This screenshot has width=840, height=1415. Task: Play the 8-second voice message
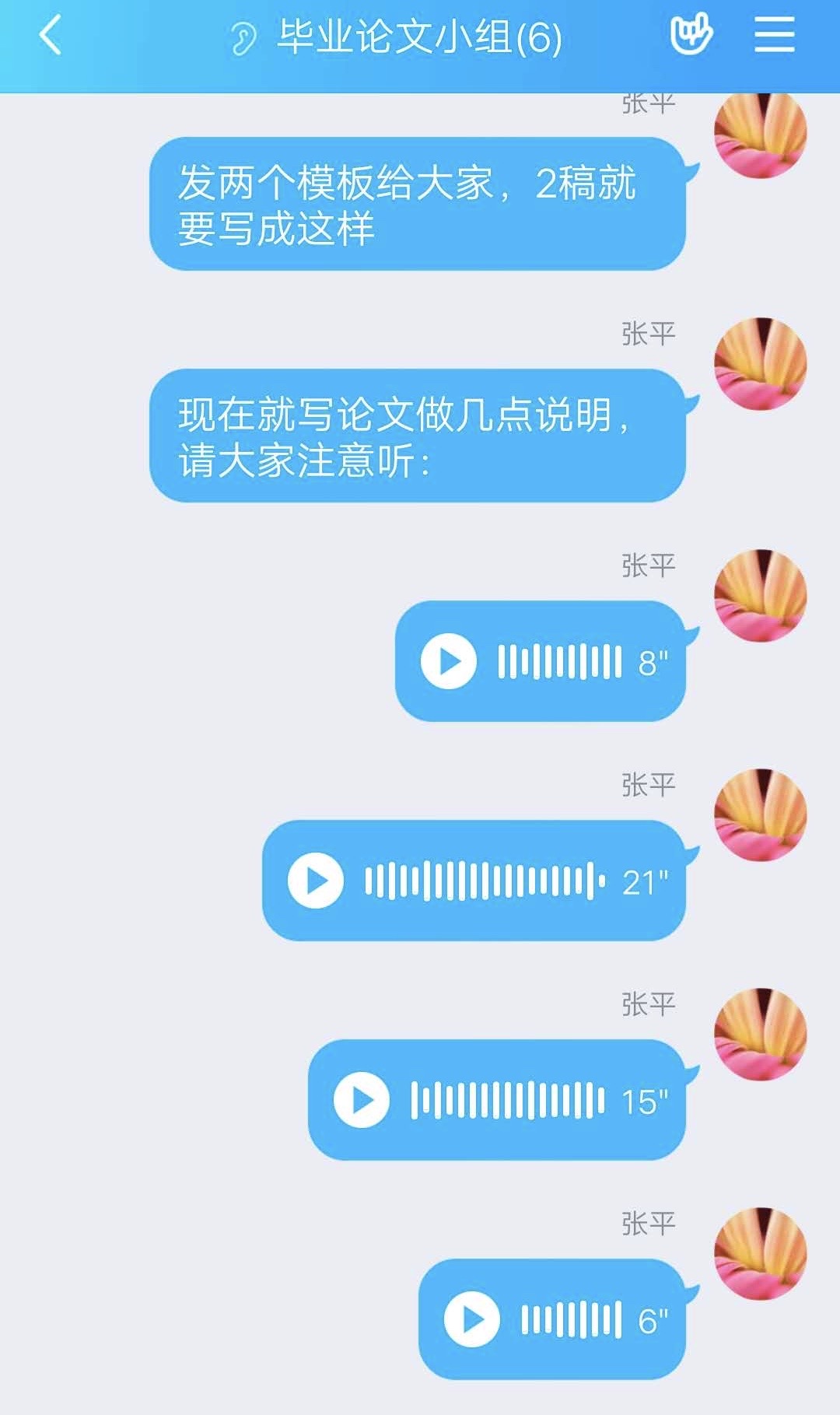point(449,661)
